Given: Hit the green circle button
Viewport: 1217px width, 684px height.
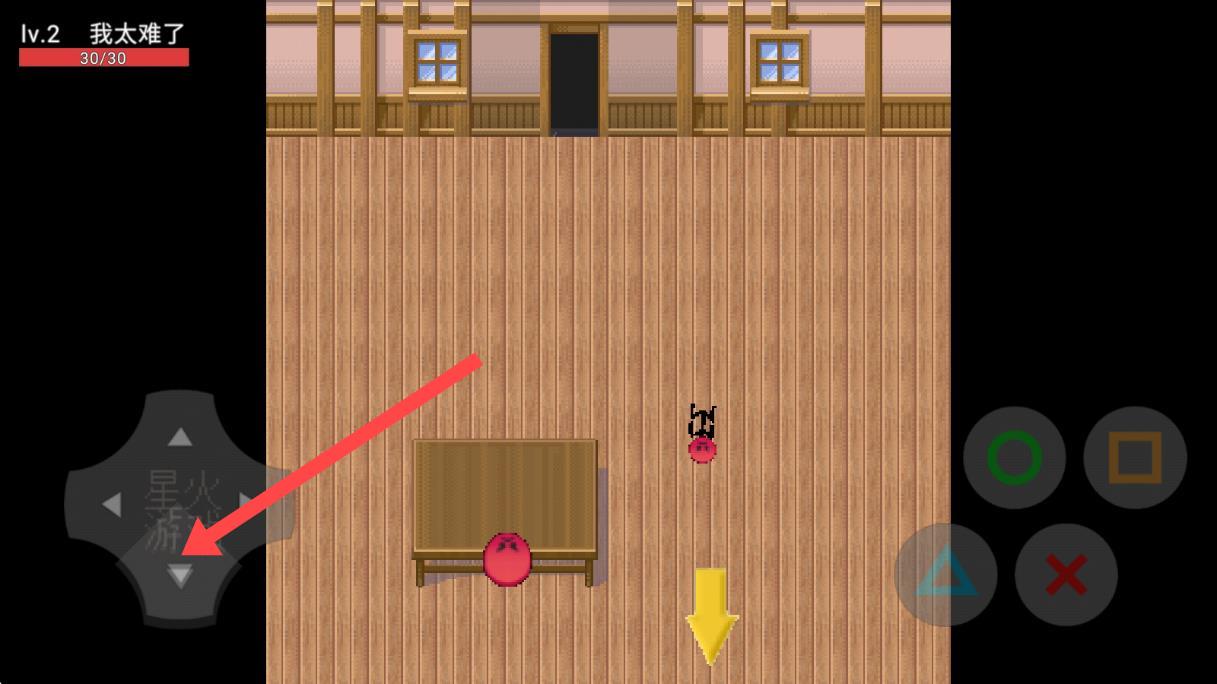Looking at the screenshot, I should pos(1014,458).
